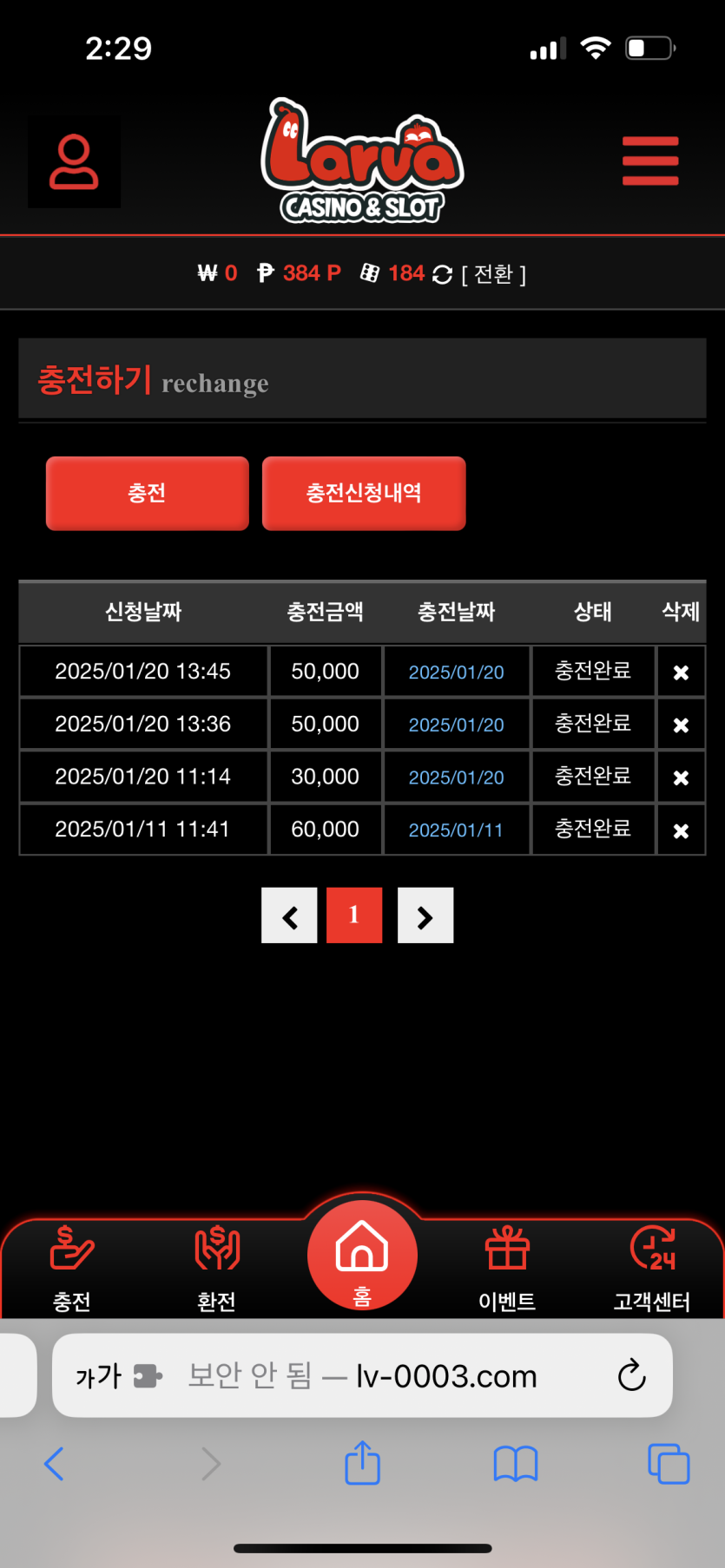The height and width of the screenshot is (1568, 725).
Task: Open the user profile icon
Action: pos(74,162)
